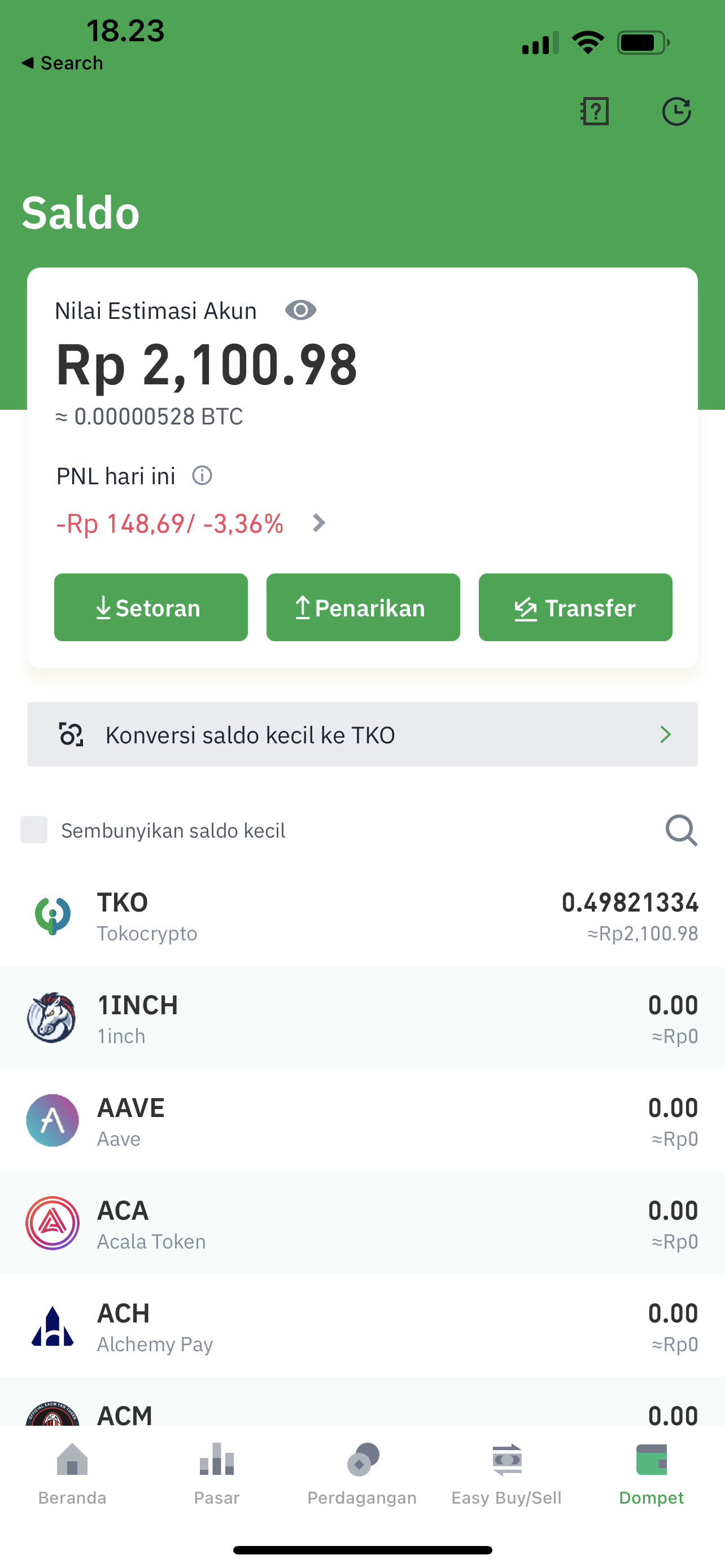Tap the Setoran button
The image size is (725, 1568).
(x=151, y=607)
